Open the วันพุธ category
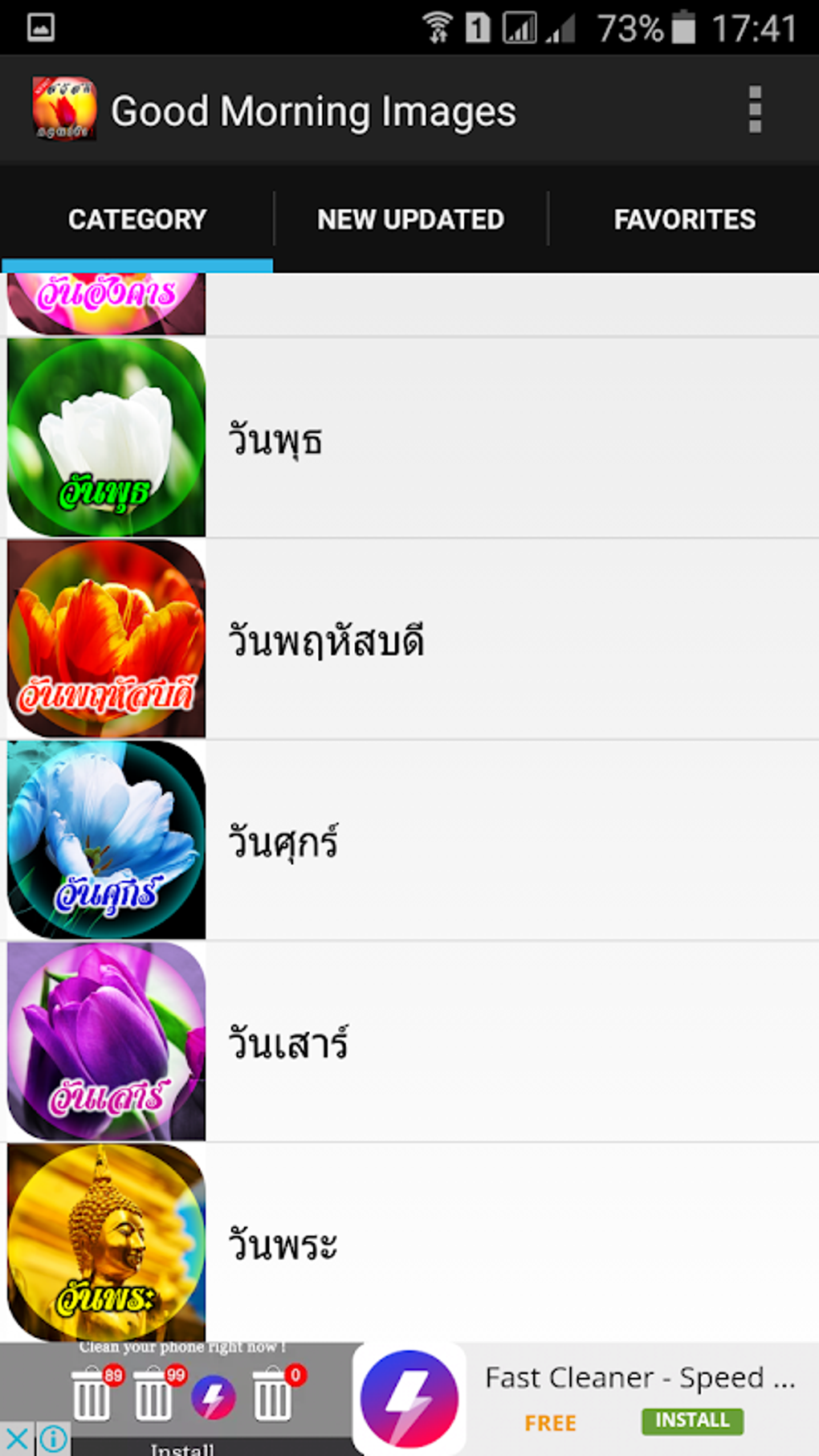 click(409, 438)
